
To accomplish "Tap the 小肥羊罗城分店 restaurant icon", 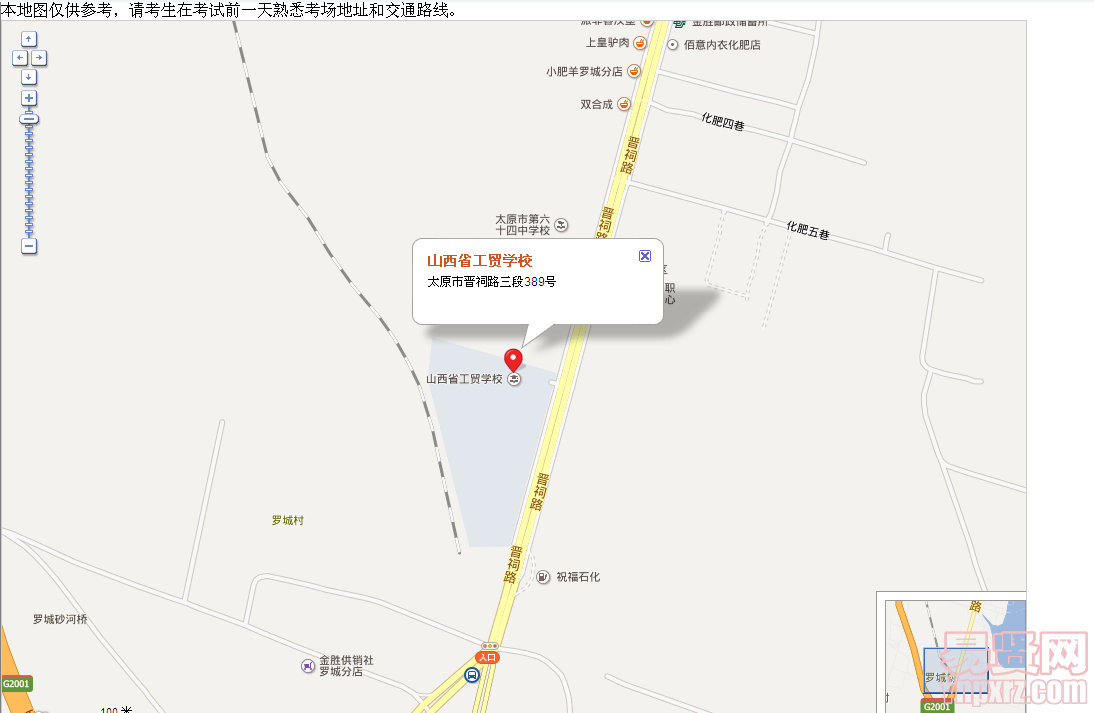I will tap(634, 71).
